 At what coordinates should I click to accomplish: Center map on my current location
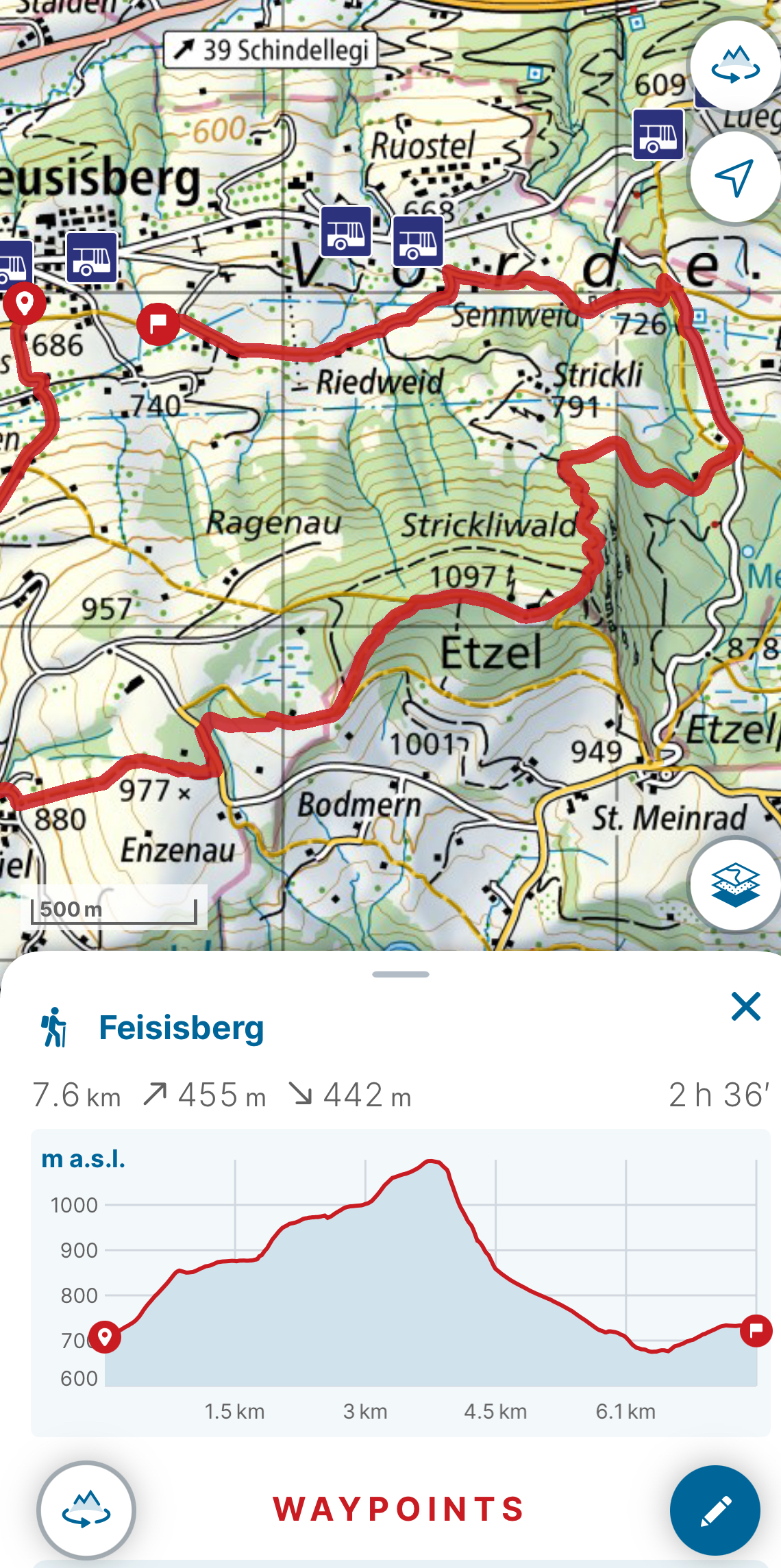(735, 177)
